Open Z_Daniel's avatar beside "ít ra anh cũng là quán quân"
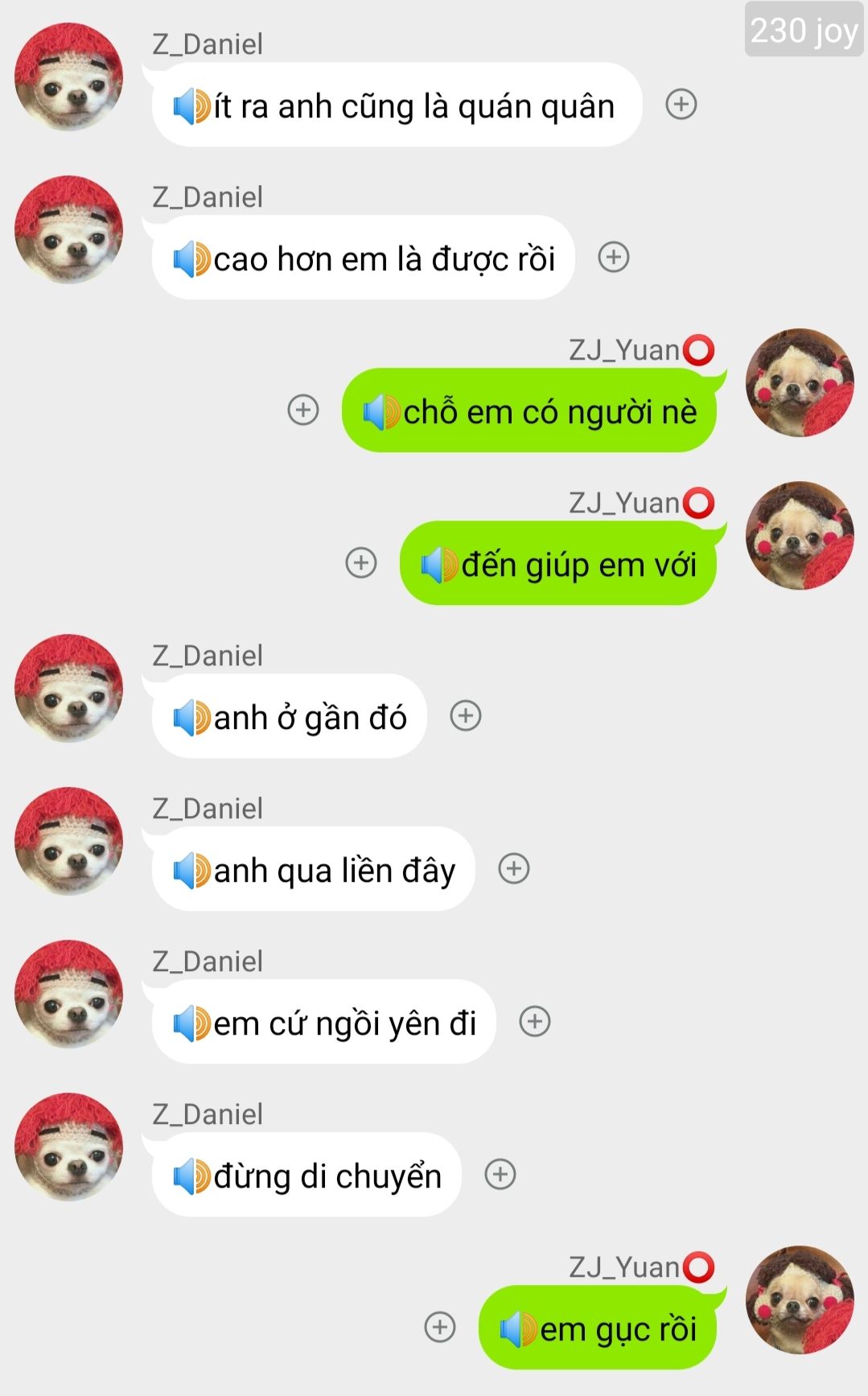The width and height of the screenshot is (868, 1396). (69, 77)
